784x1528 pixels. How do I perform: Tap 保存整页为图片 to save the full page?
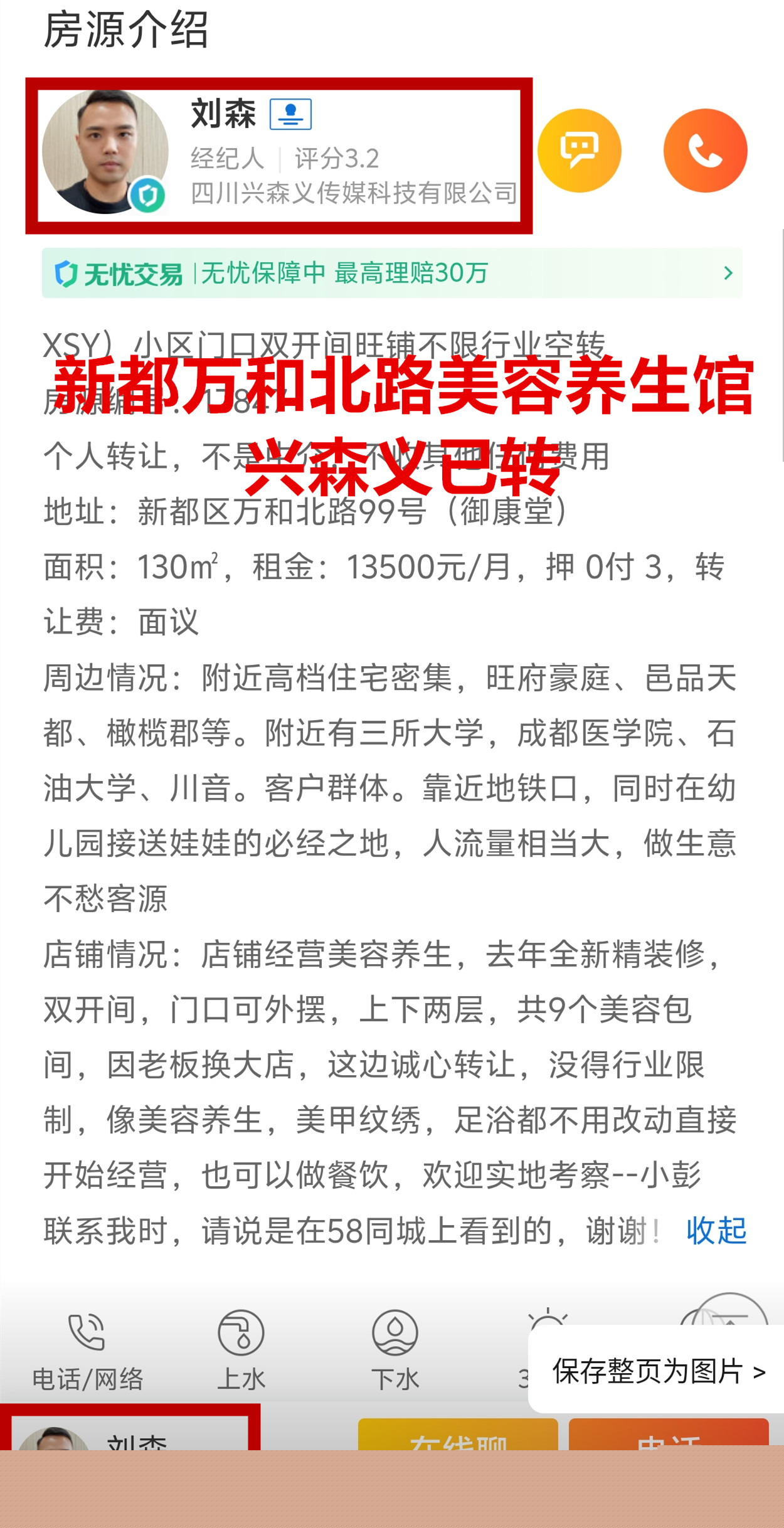tap(657, 1371)
